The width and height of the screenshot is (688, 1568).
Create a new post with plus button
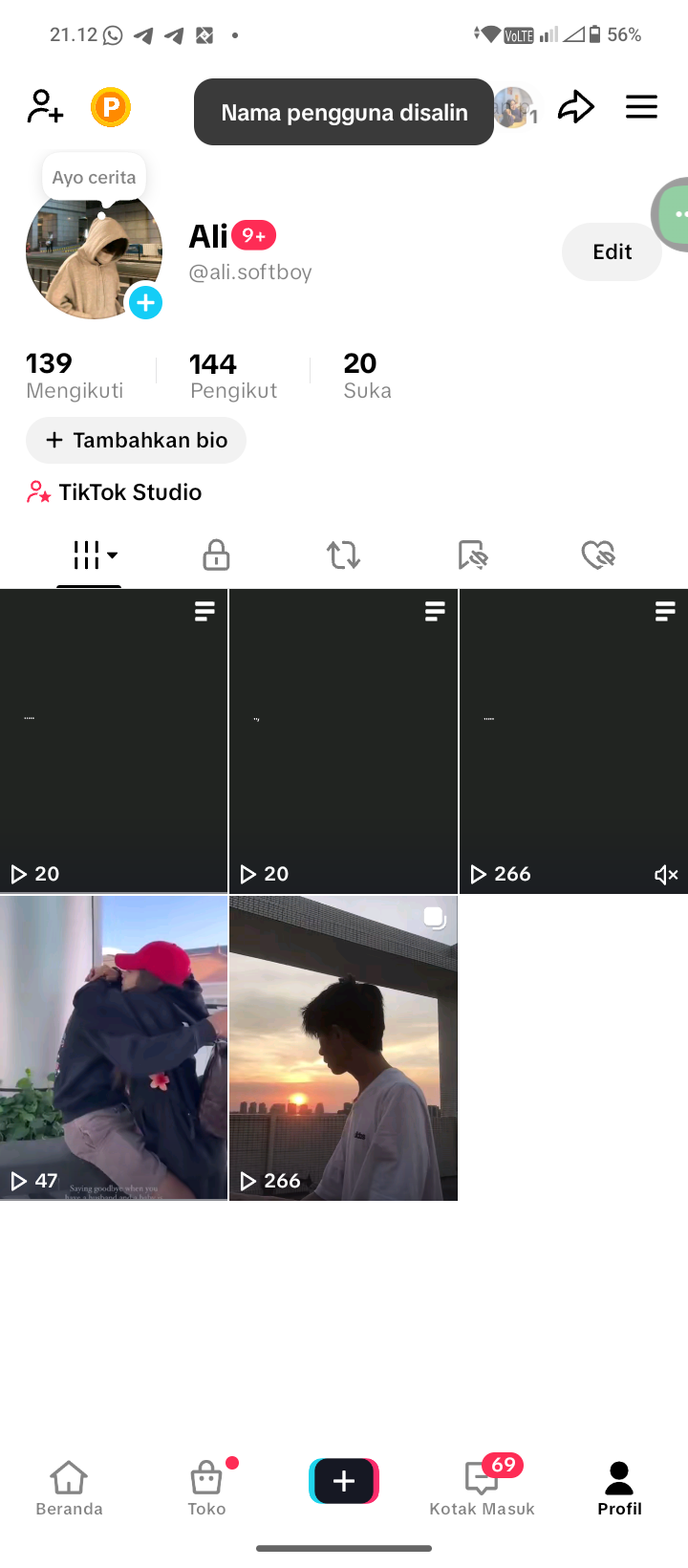344,1481
